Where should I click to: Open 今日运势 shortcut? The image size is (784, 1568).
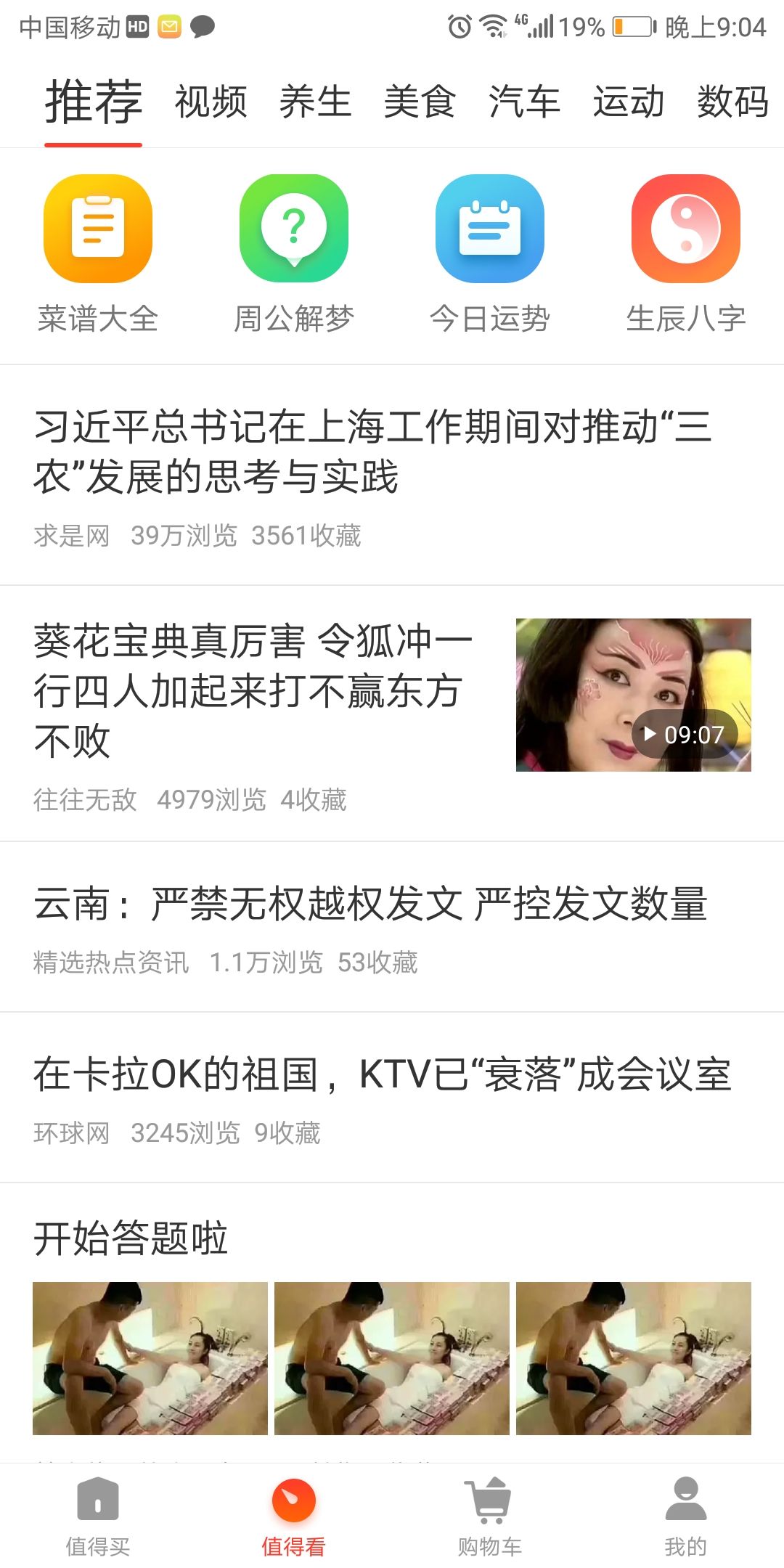point(490,254)
